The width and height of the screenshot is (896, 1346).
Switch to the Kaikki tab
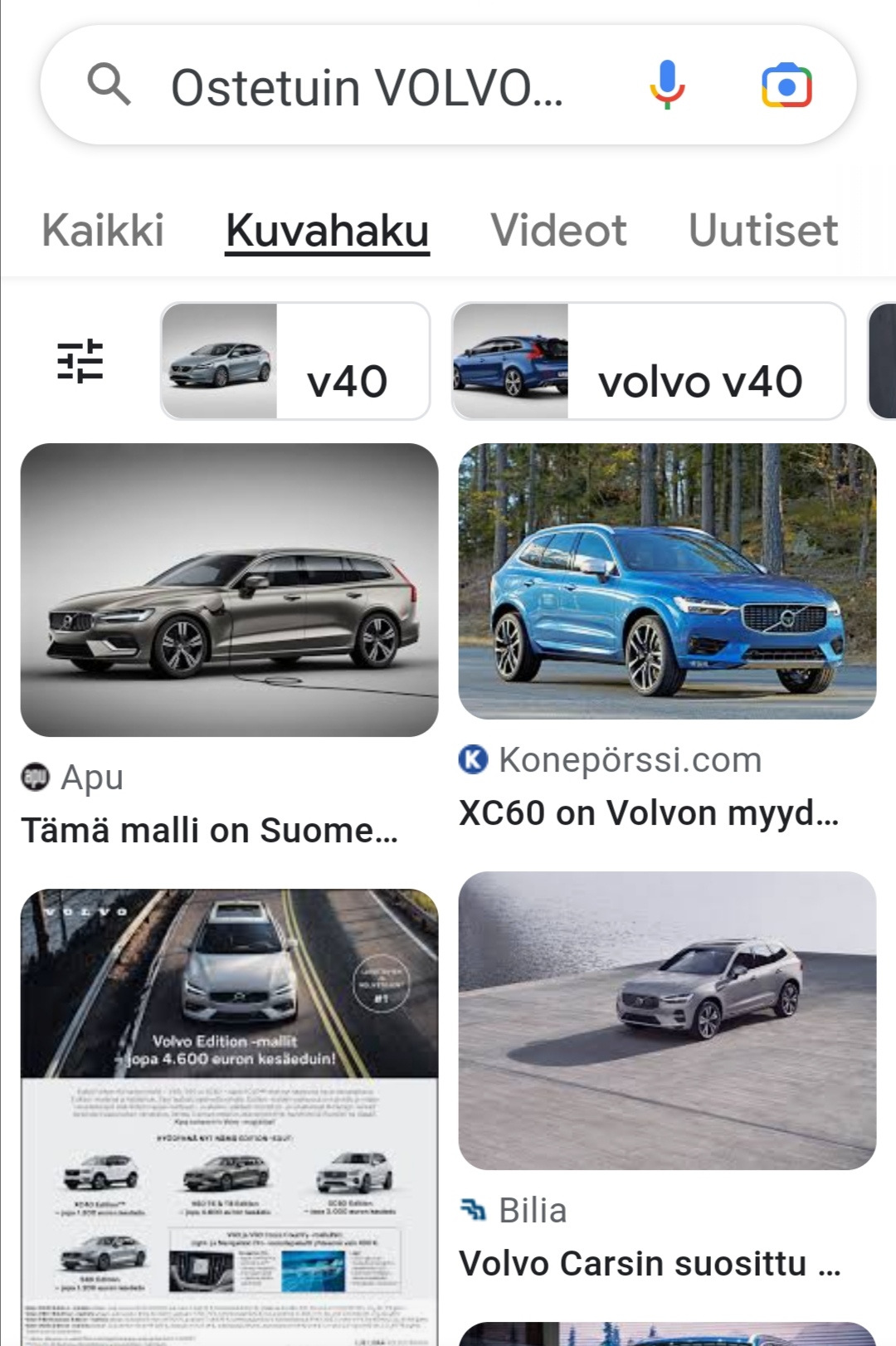(x=103, y=230)
